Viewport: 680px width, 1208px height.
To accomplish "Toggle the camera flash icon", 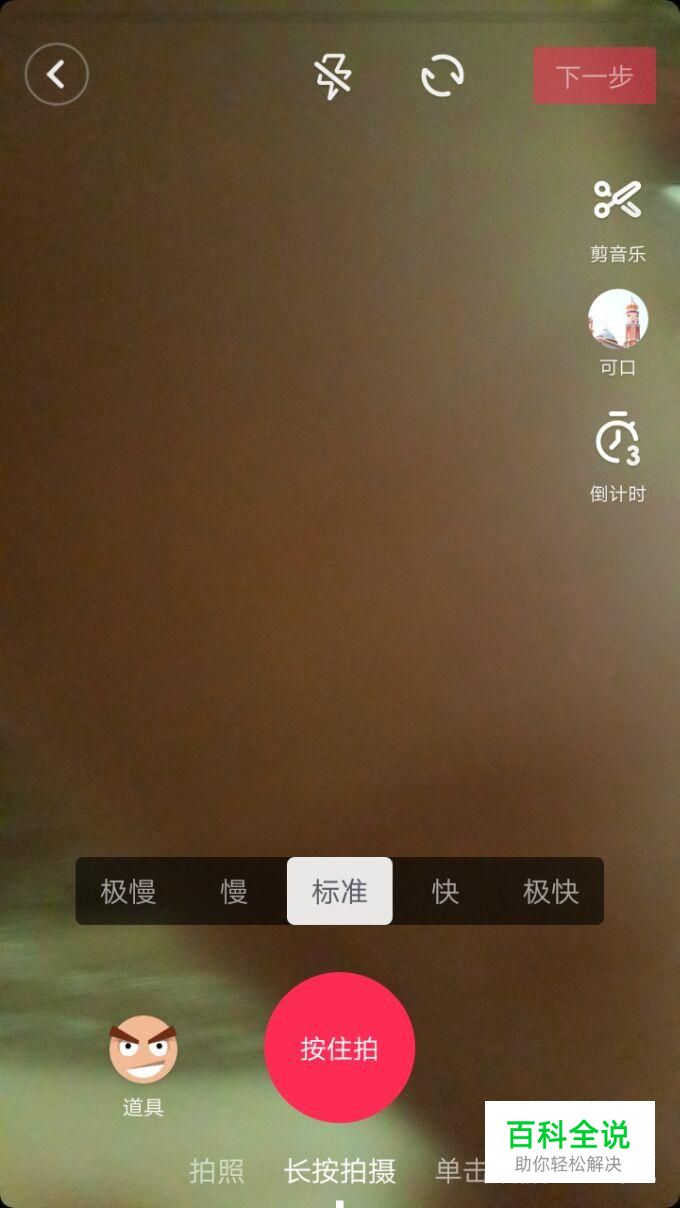I will click(x=333, y=76).
